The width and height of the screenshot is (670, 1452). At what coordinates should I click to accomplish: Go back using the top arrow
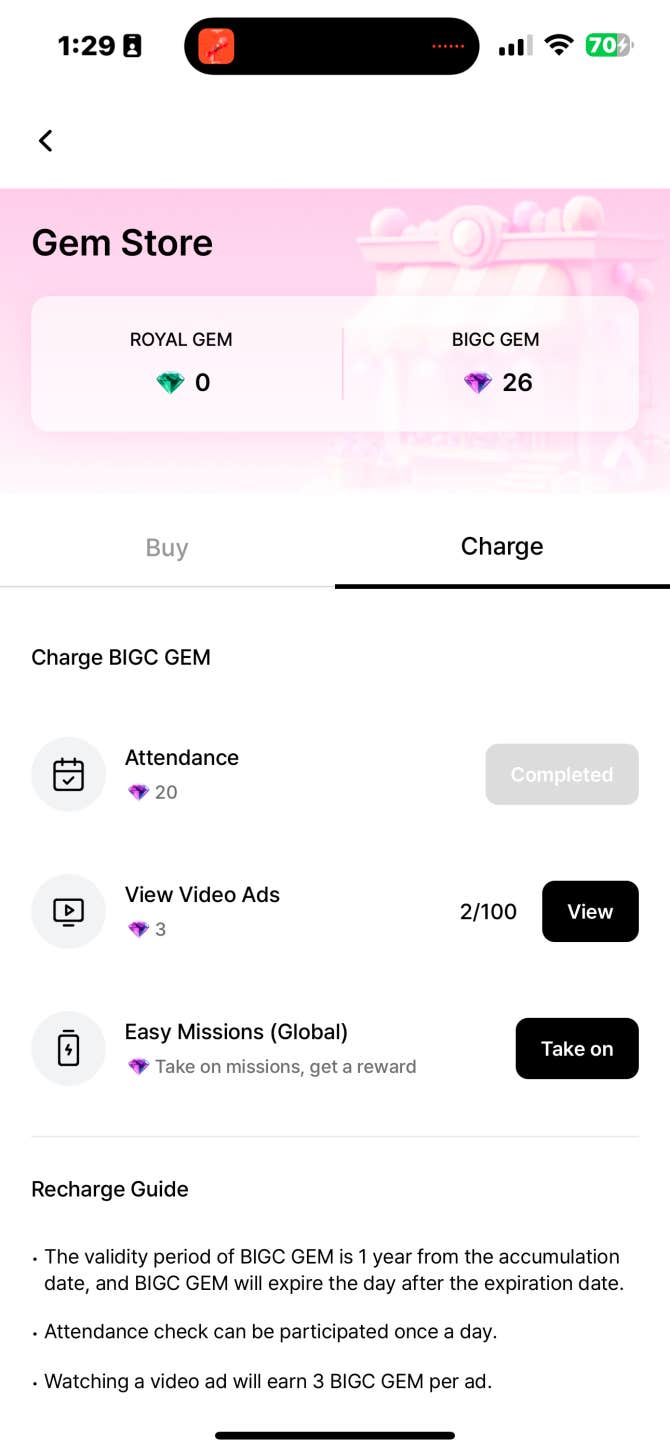pos(46,141)
